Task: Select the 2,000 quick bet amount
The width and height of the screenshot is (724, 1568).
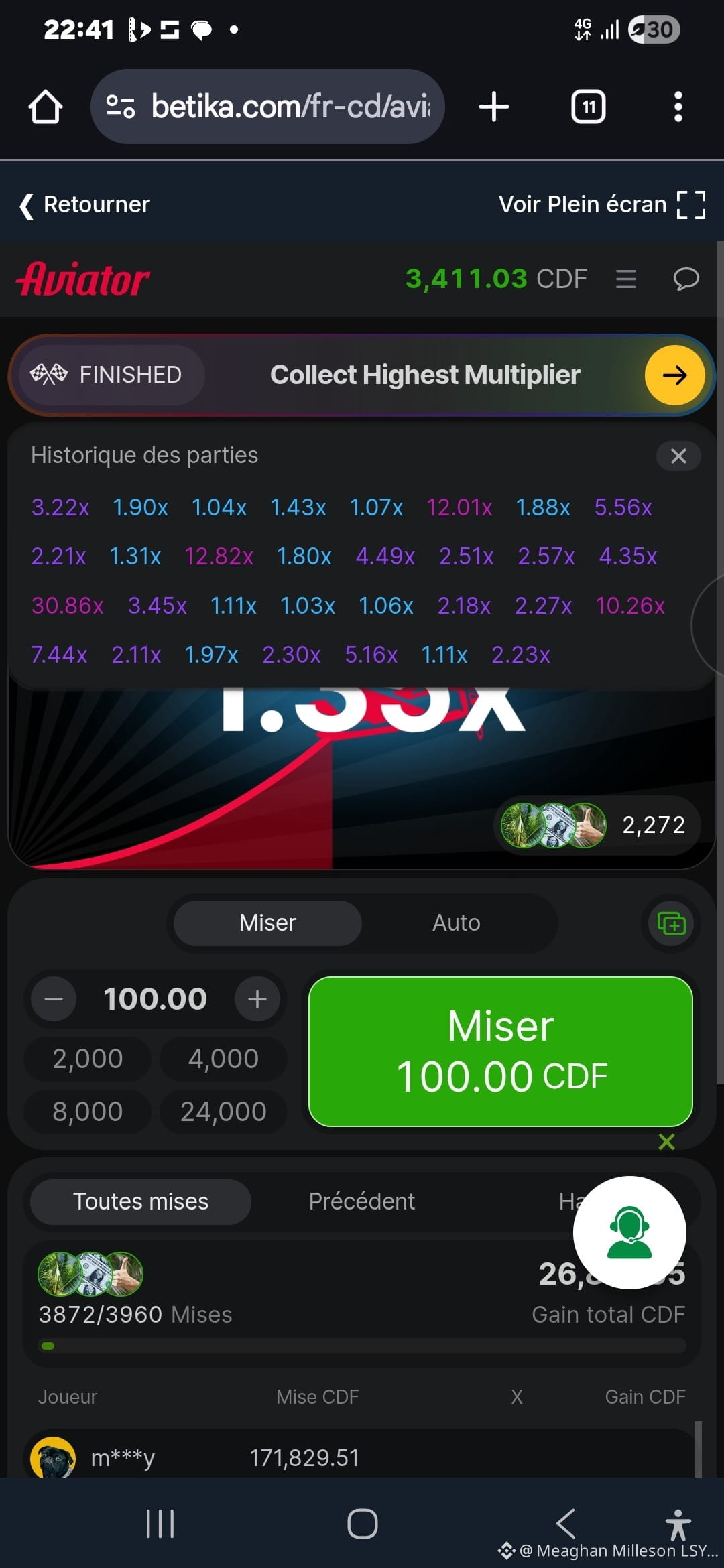Action: click(x=88, y=1059)
